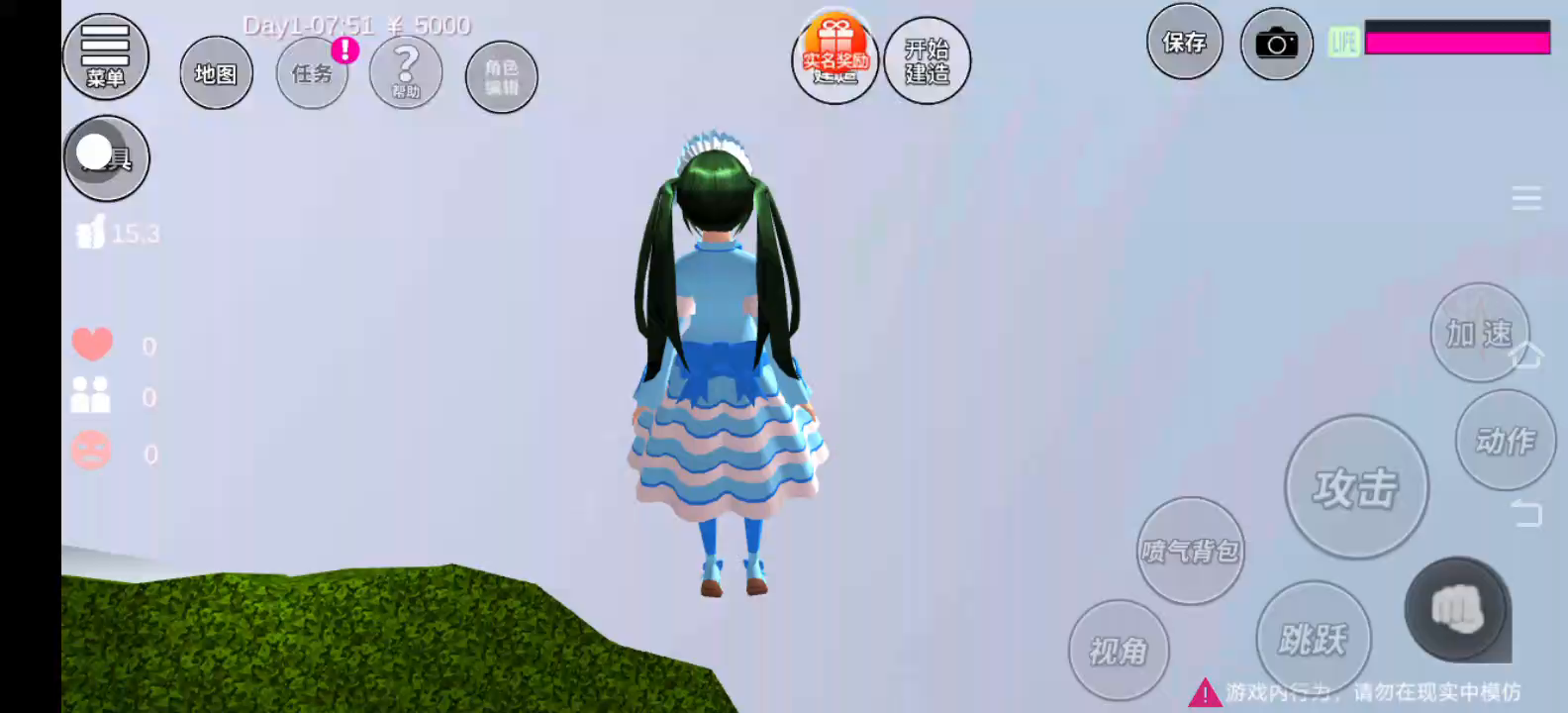
Task: Open the 任务 tasks button
Action: [x=312, y=73]
